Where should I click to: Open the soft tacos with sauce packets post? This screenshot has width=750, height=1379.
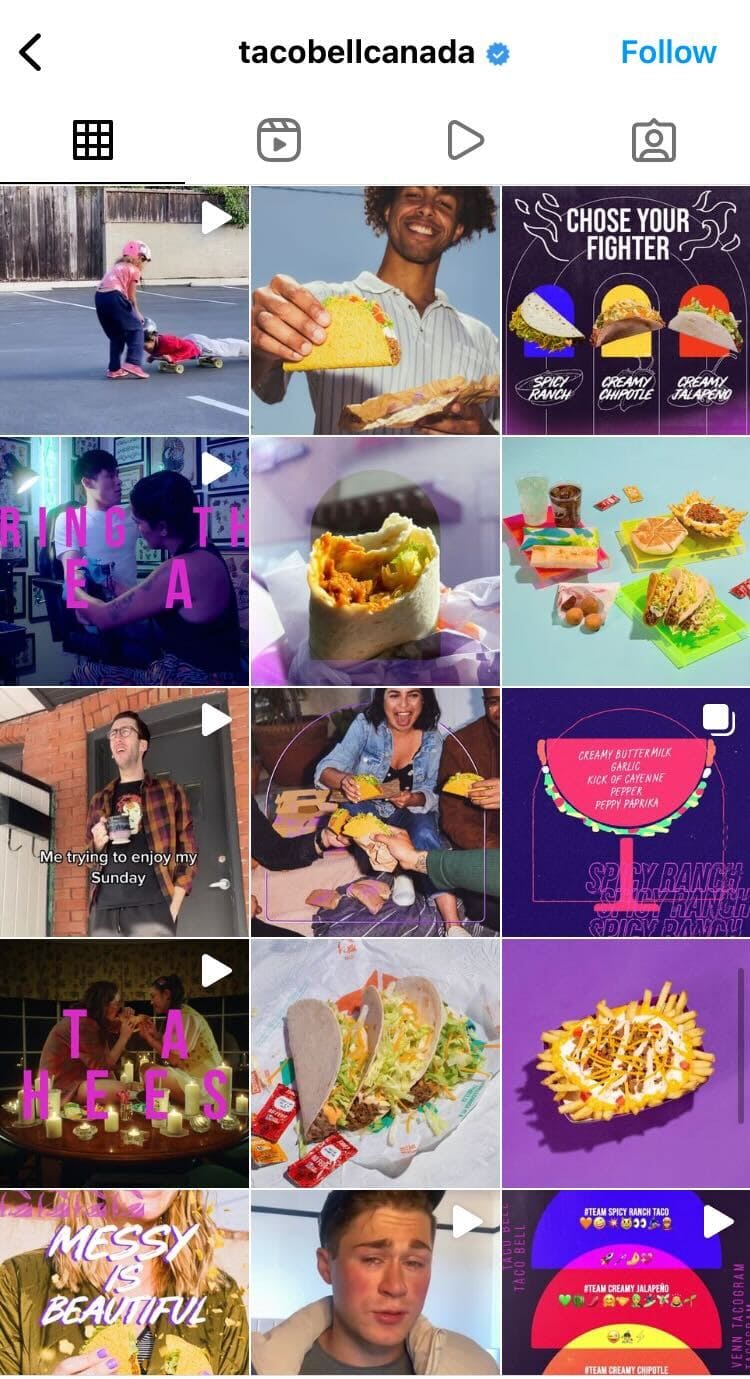pyautogui.click(x=375, y=1063)
